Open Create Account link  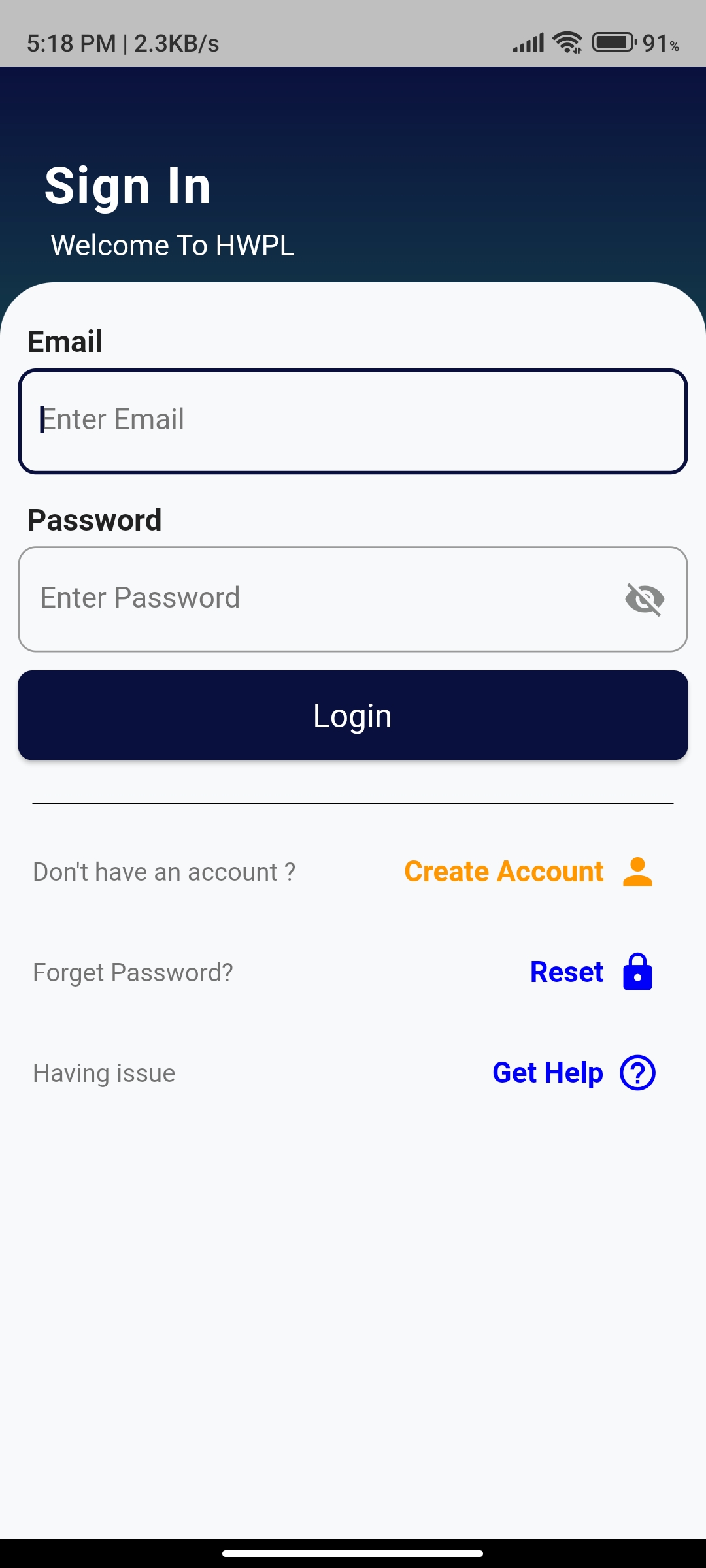pos(504,872)
